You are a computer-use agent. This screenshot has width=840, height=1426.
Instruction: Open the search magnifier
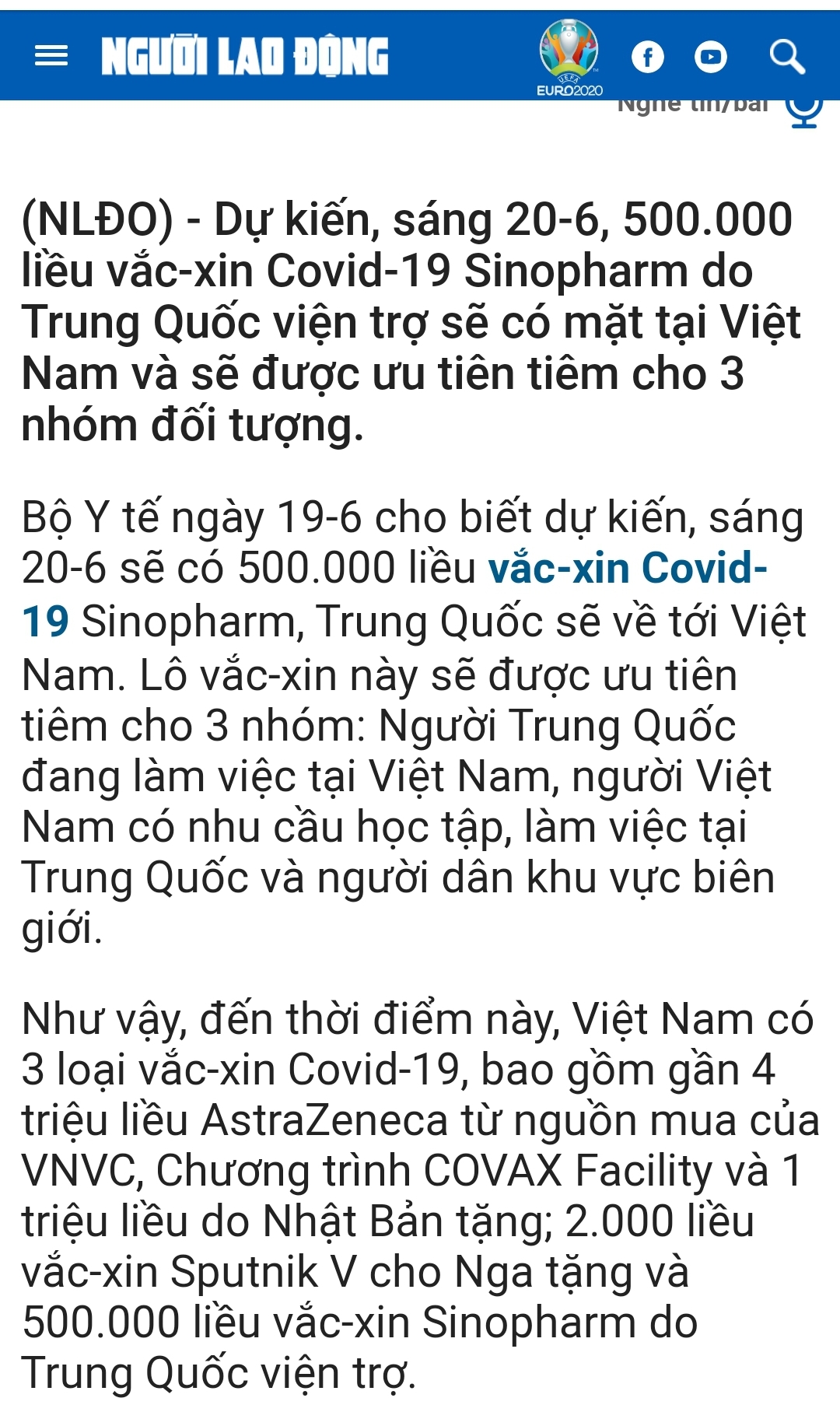coord(786,57)
